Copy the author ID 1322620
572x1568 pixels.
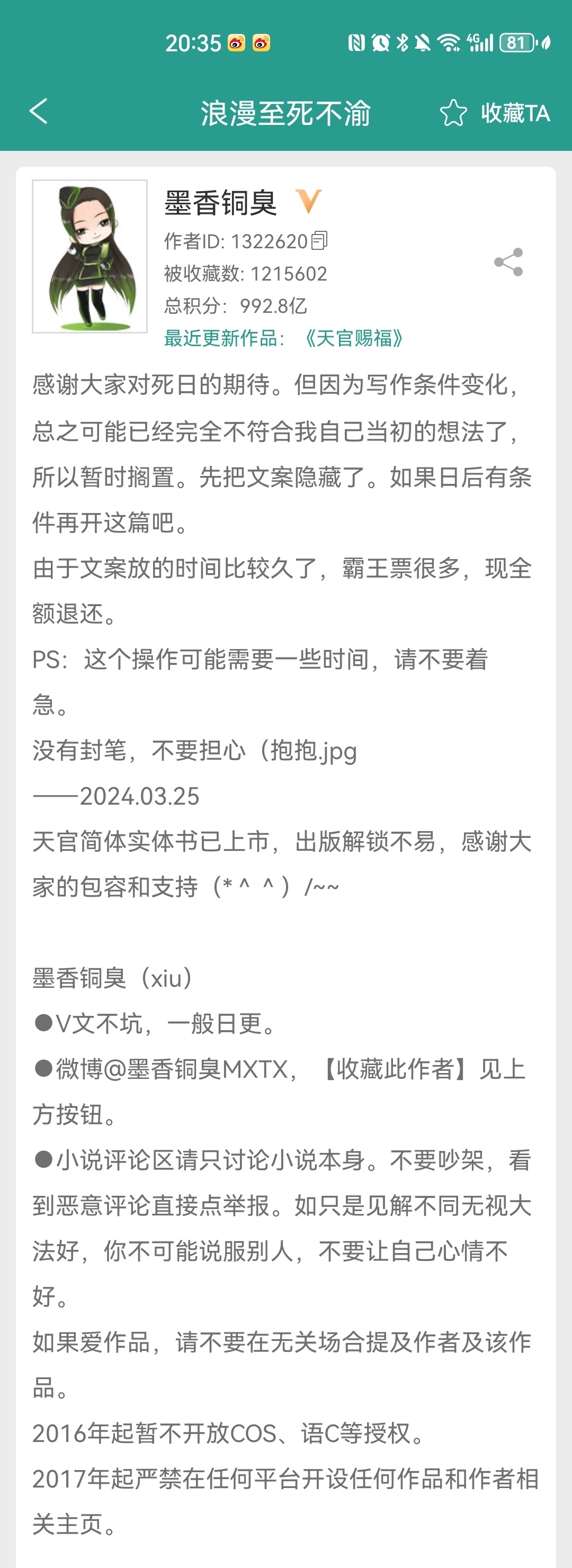[319, 240]
